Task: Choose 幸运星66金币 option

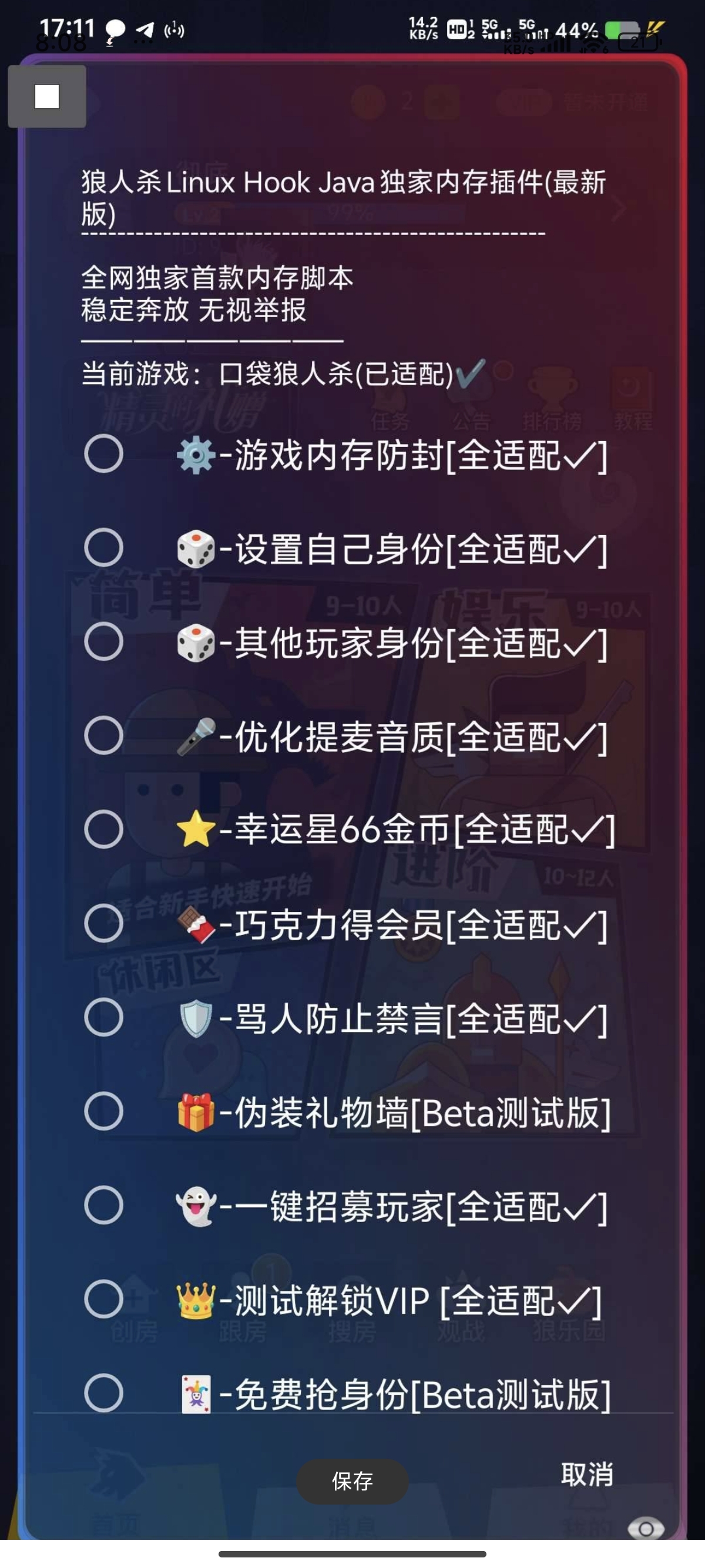Action: tap(103, 829)
